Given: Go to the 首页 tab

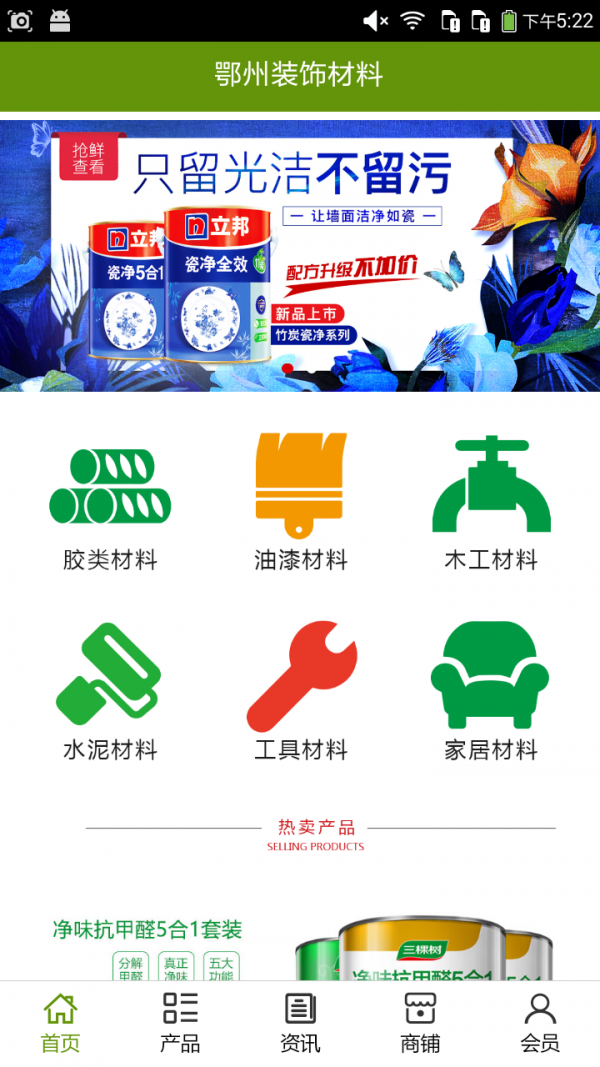Looking at the screenshot, I should (60, 1023).
